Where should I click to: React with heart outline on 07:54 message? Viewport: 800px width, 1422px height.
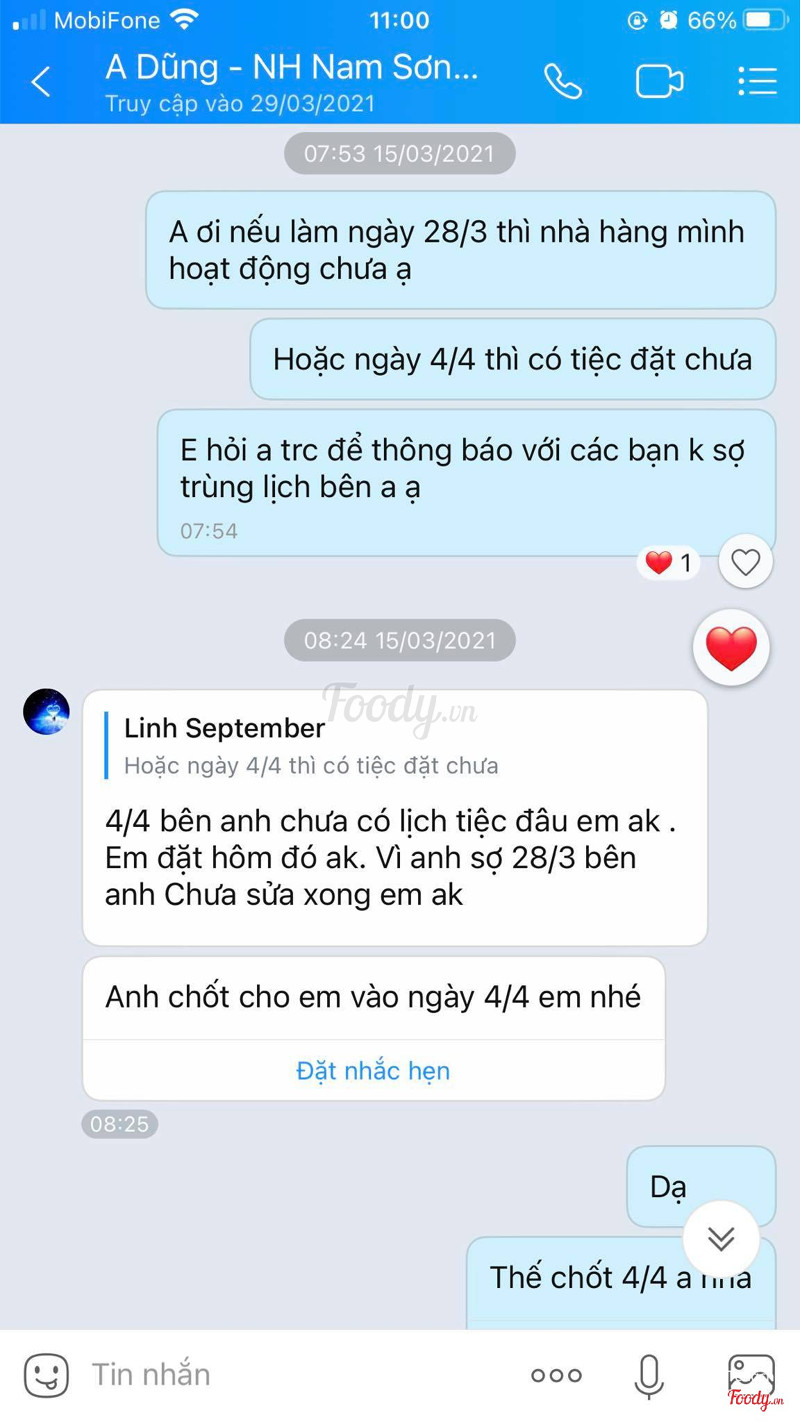745,562
